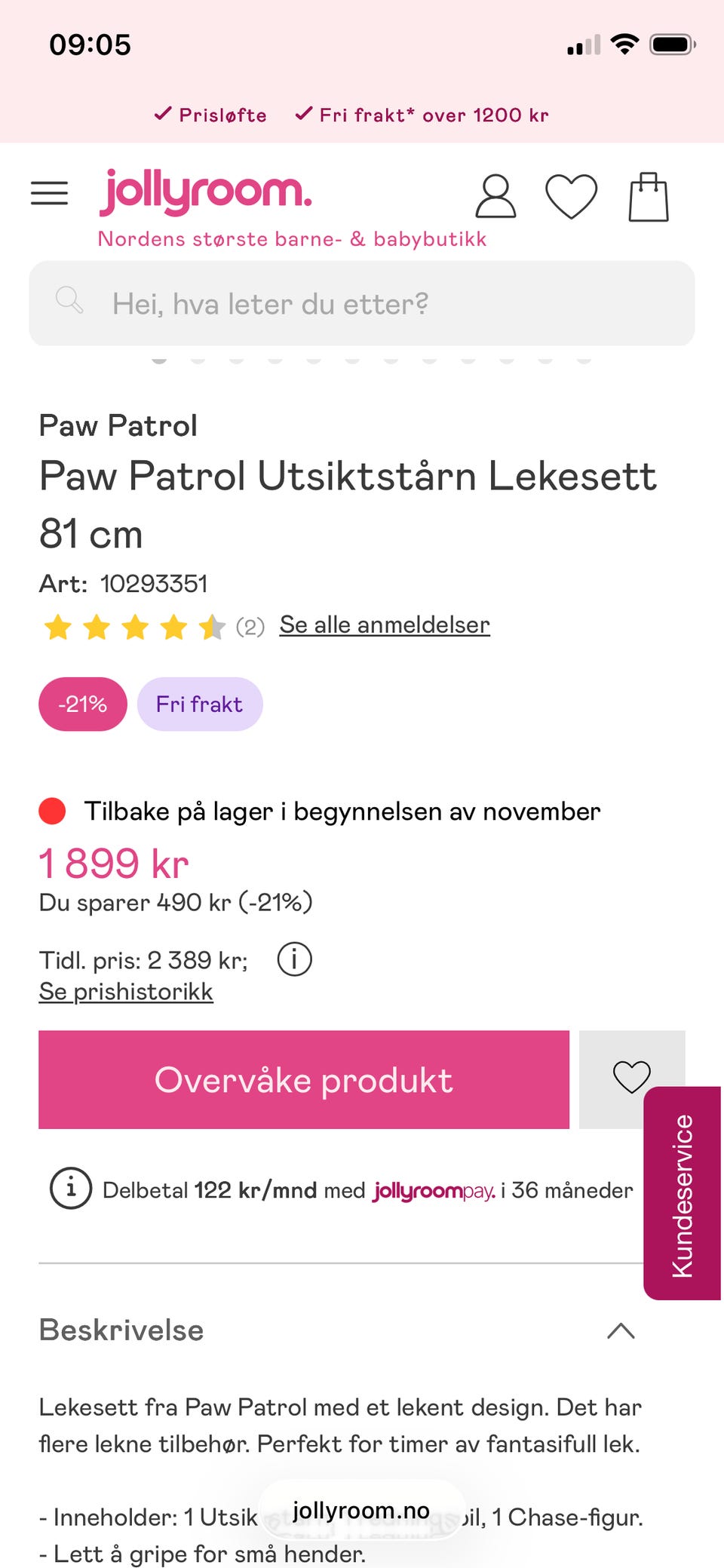Go to jollyroom home via logo

[x=205, y=192]
